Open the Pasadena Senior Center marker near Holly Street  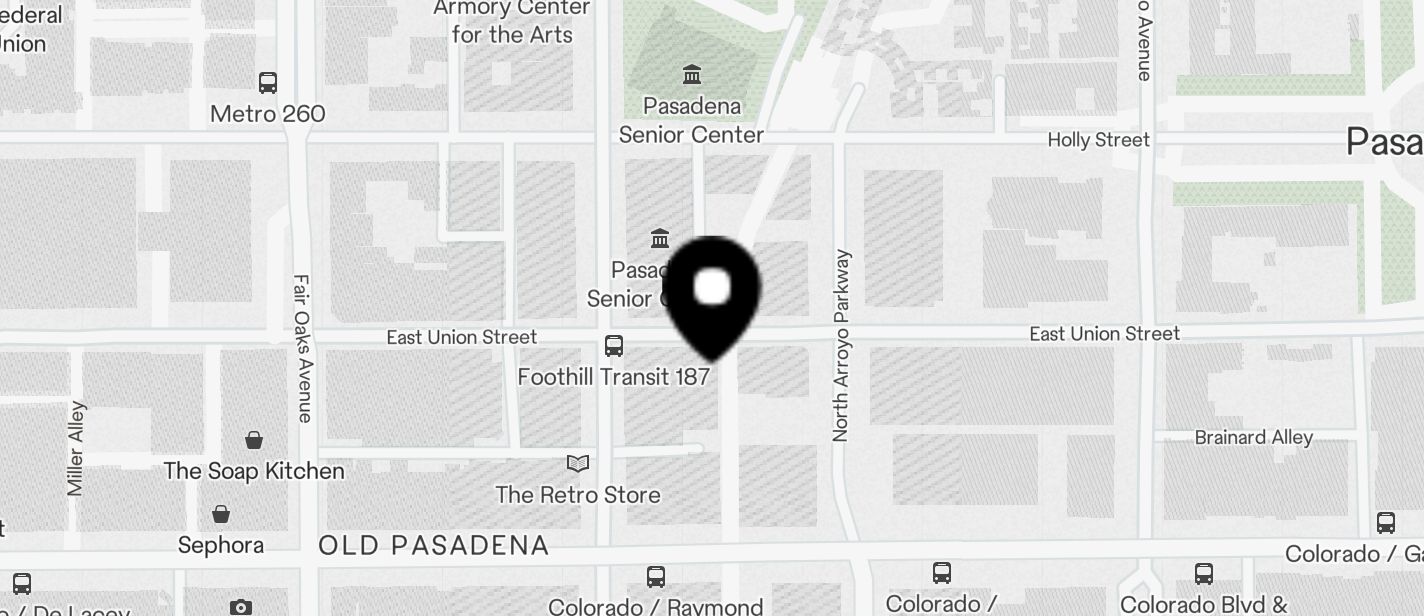coord(691,75)
